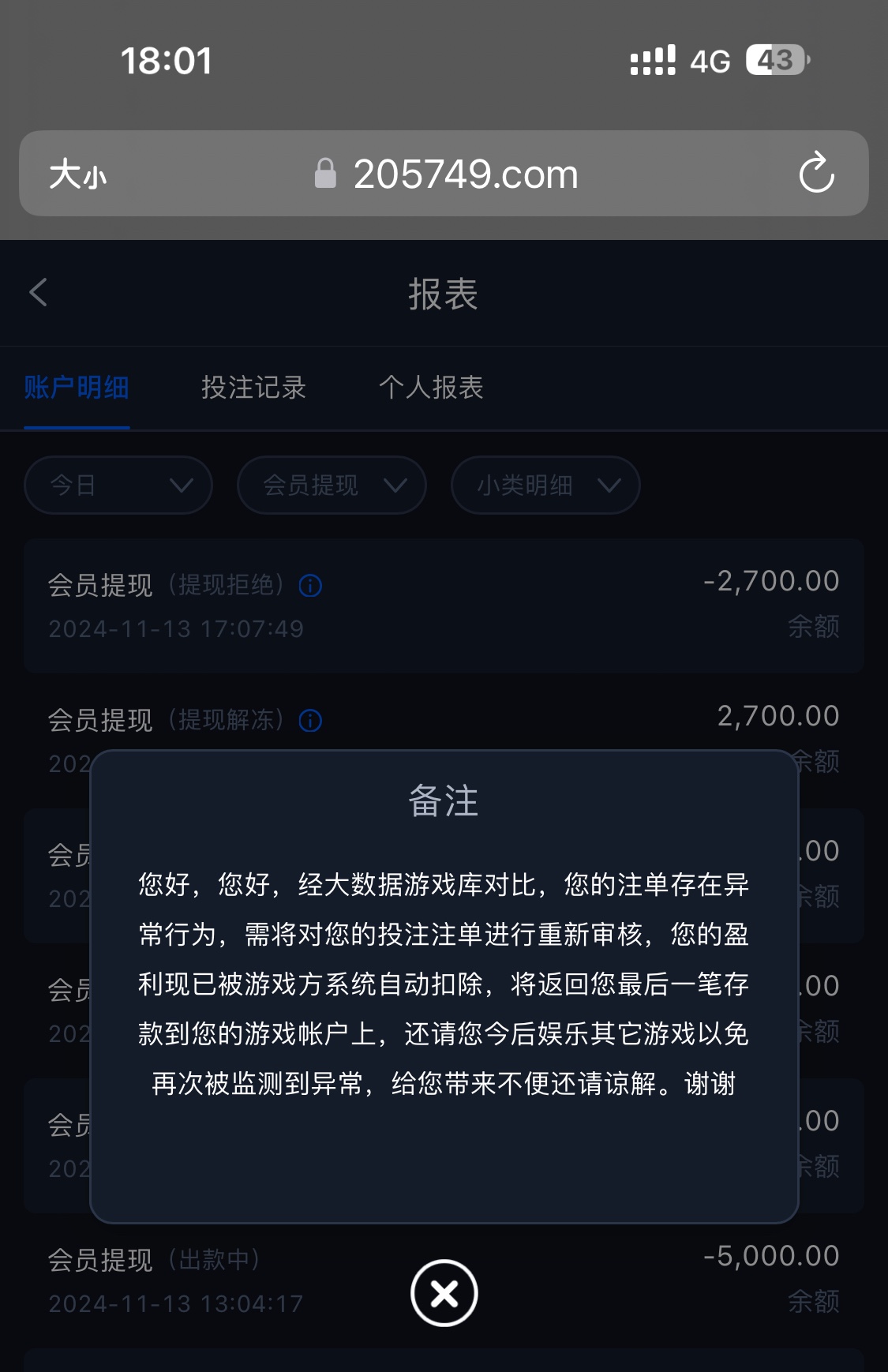
Task: Tap the page reload icon in address bar
Action: point(817,174)
